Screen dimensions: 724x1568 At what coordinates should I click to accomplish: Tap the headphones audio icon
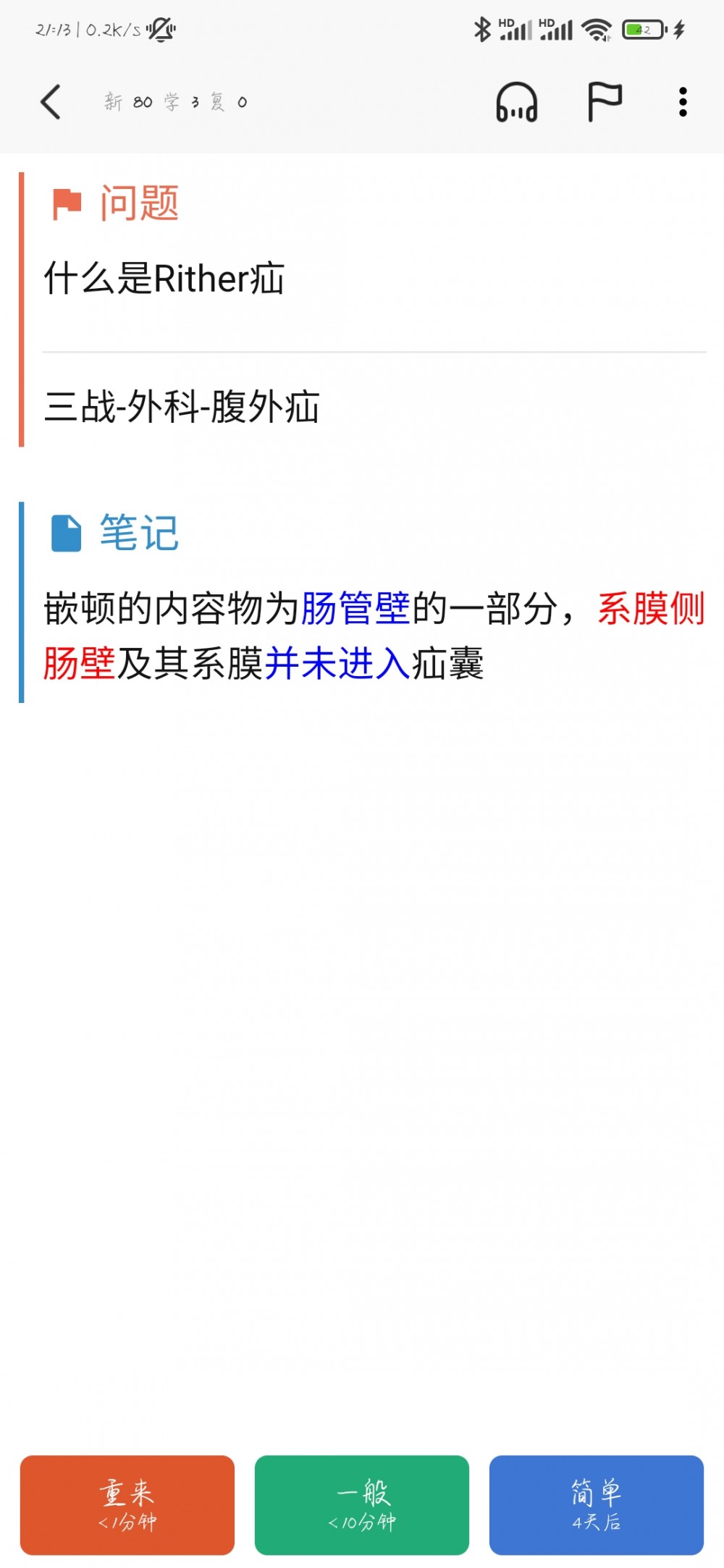pos(516,102)
